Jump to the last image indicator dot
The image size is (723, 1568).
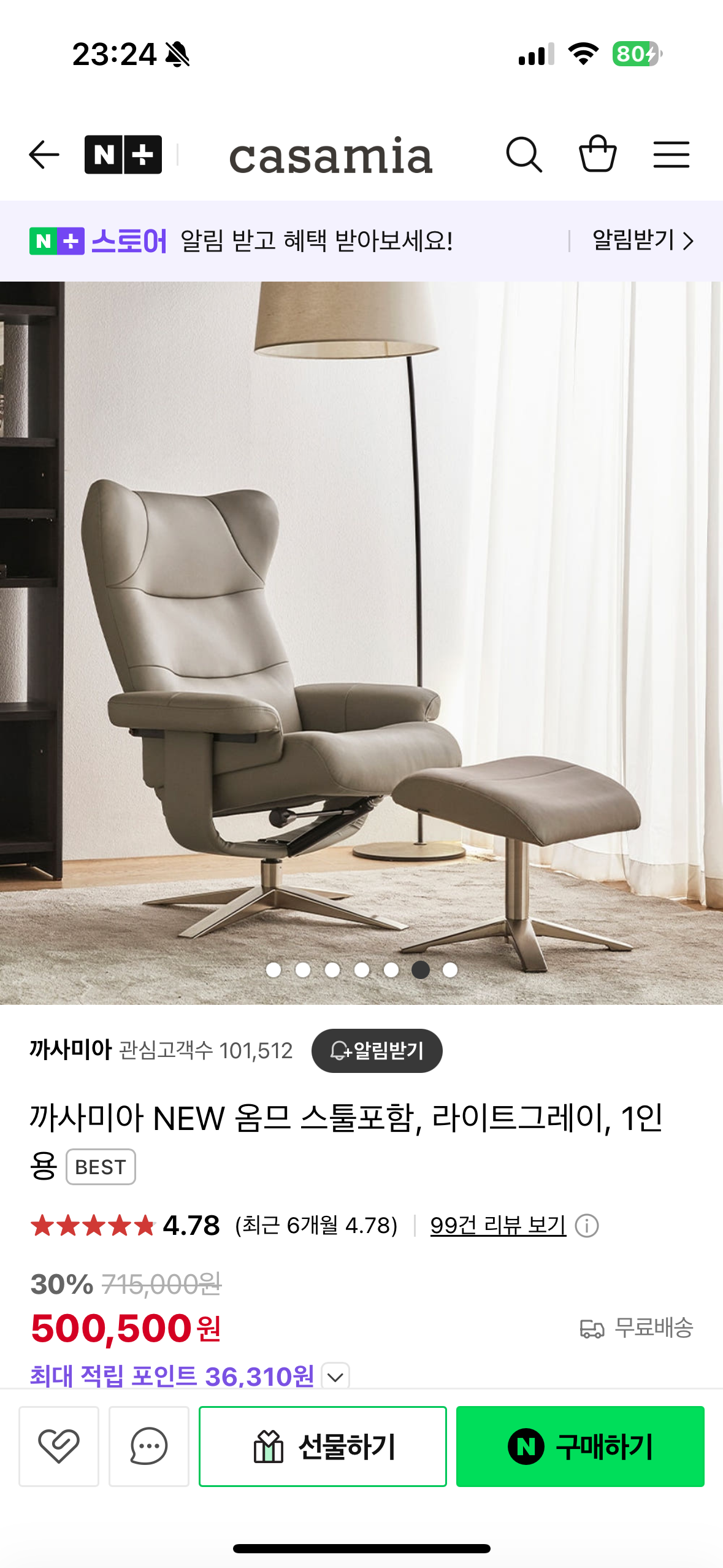point(450,970)
